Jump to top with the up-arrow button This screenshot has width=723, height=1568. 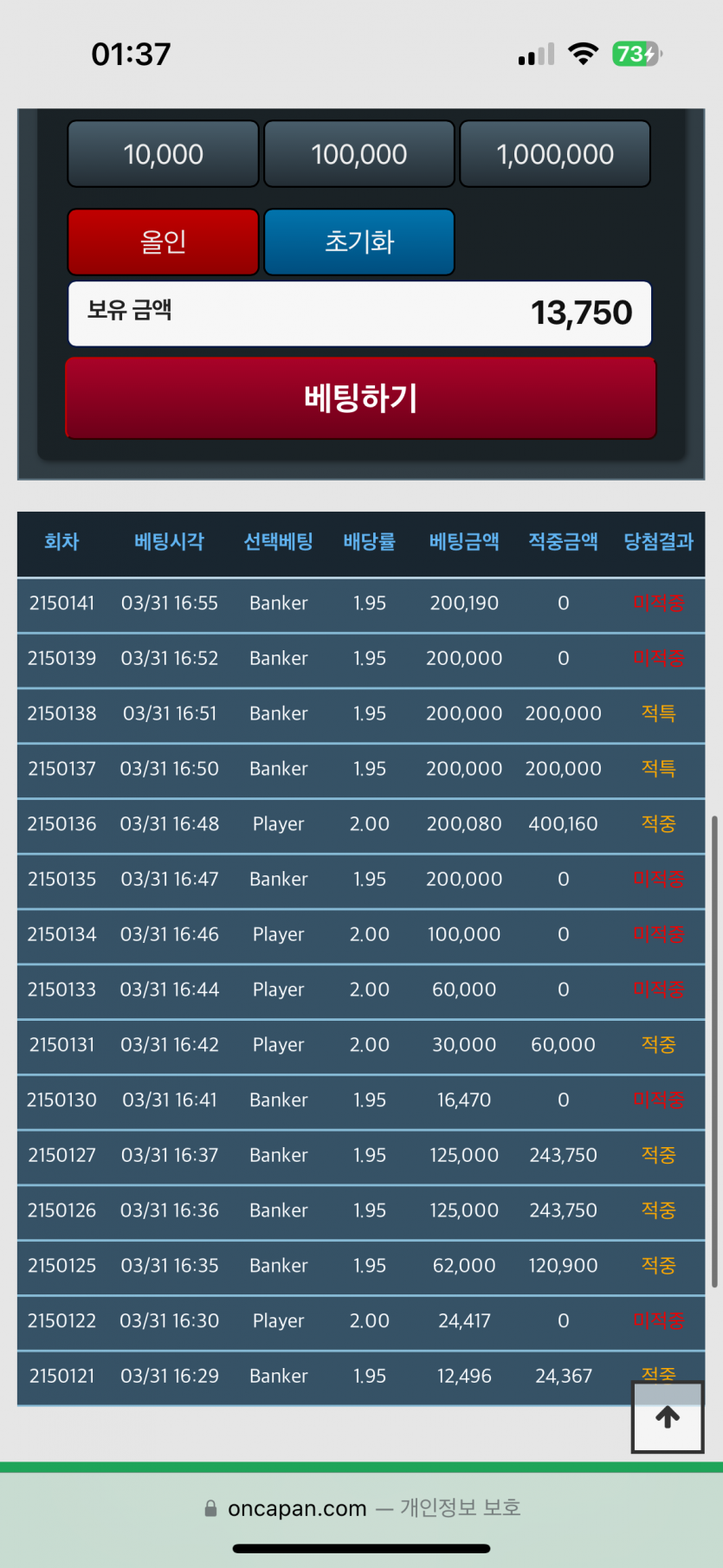tap(667, 1417)
